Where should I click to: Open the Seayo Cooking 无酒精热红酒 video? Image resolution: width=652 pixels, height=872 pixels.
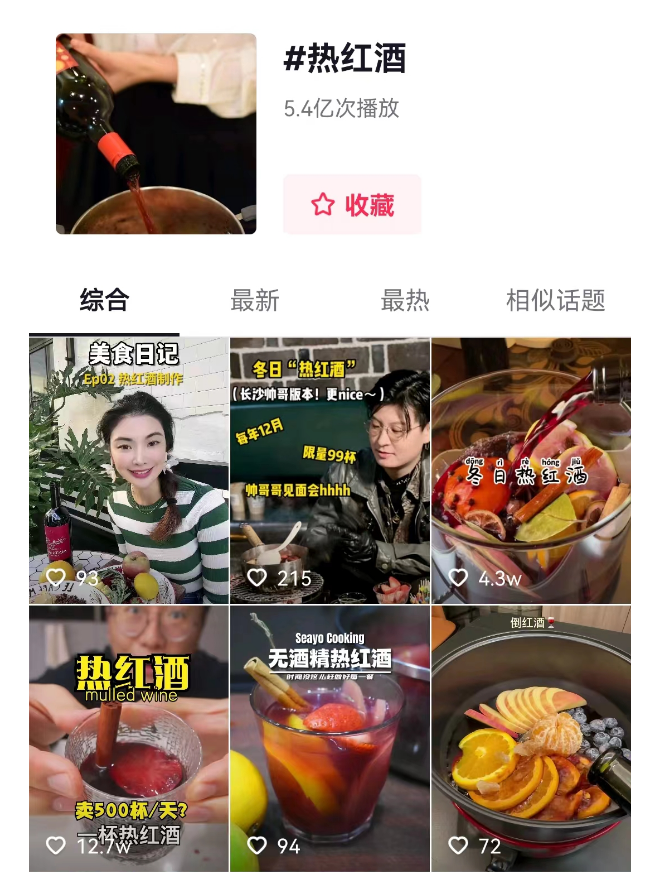330,738
